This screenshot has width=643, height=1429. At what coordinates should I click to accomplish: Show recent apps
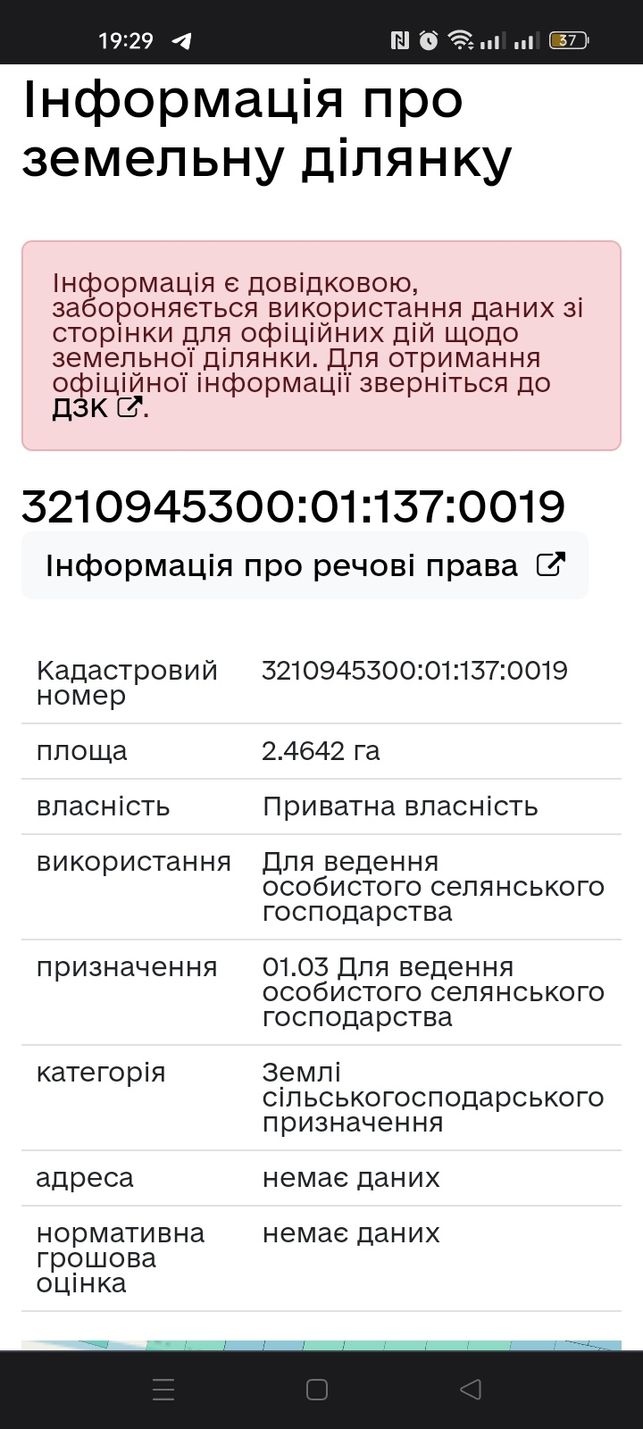[x=163, y=1389]
